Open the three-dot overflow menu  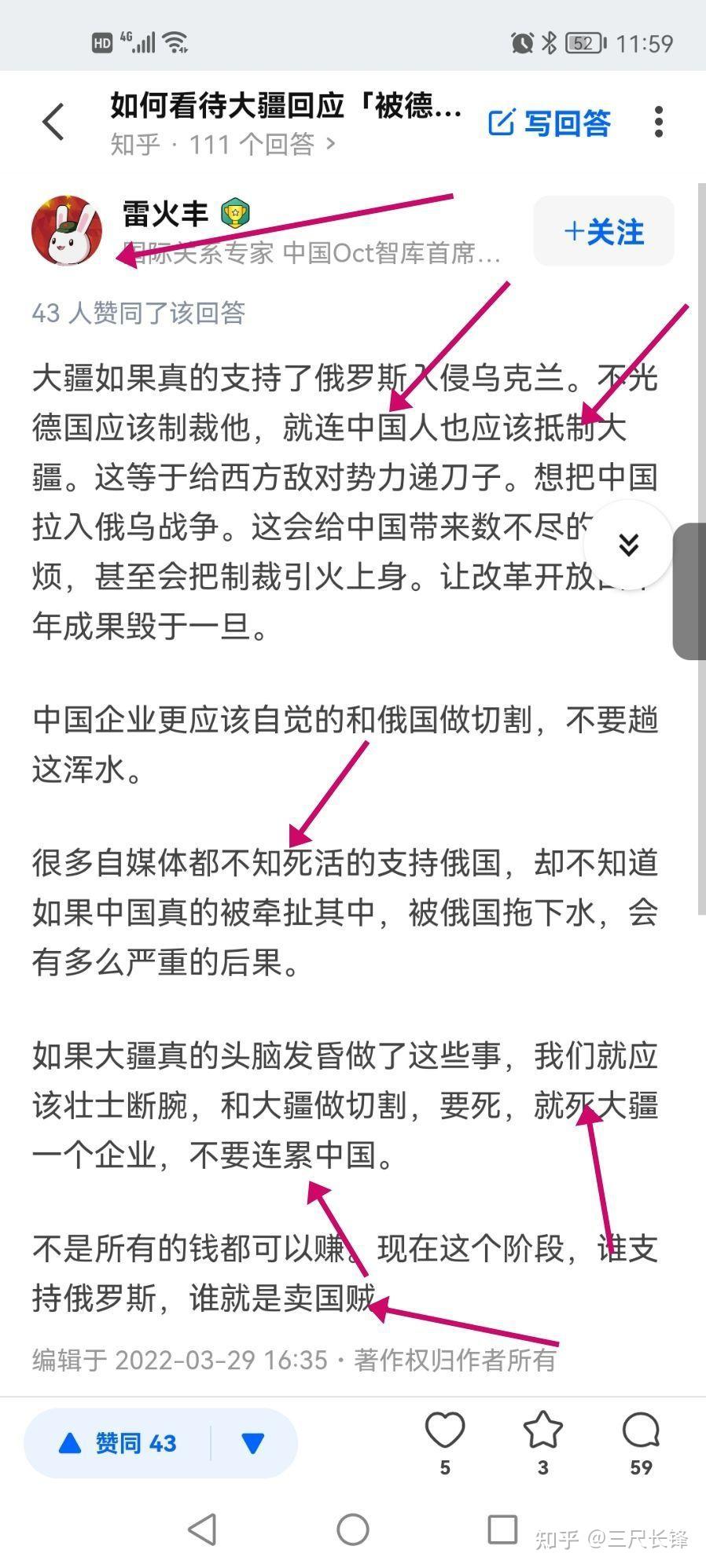(659, 122)
